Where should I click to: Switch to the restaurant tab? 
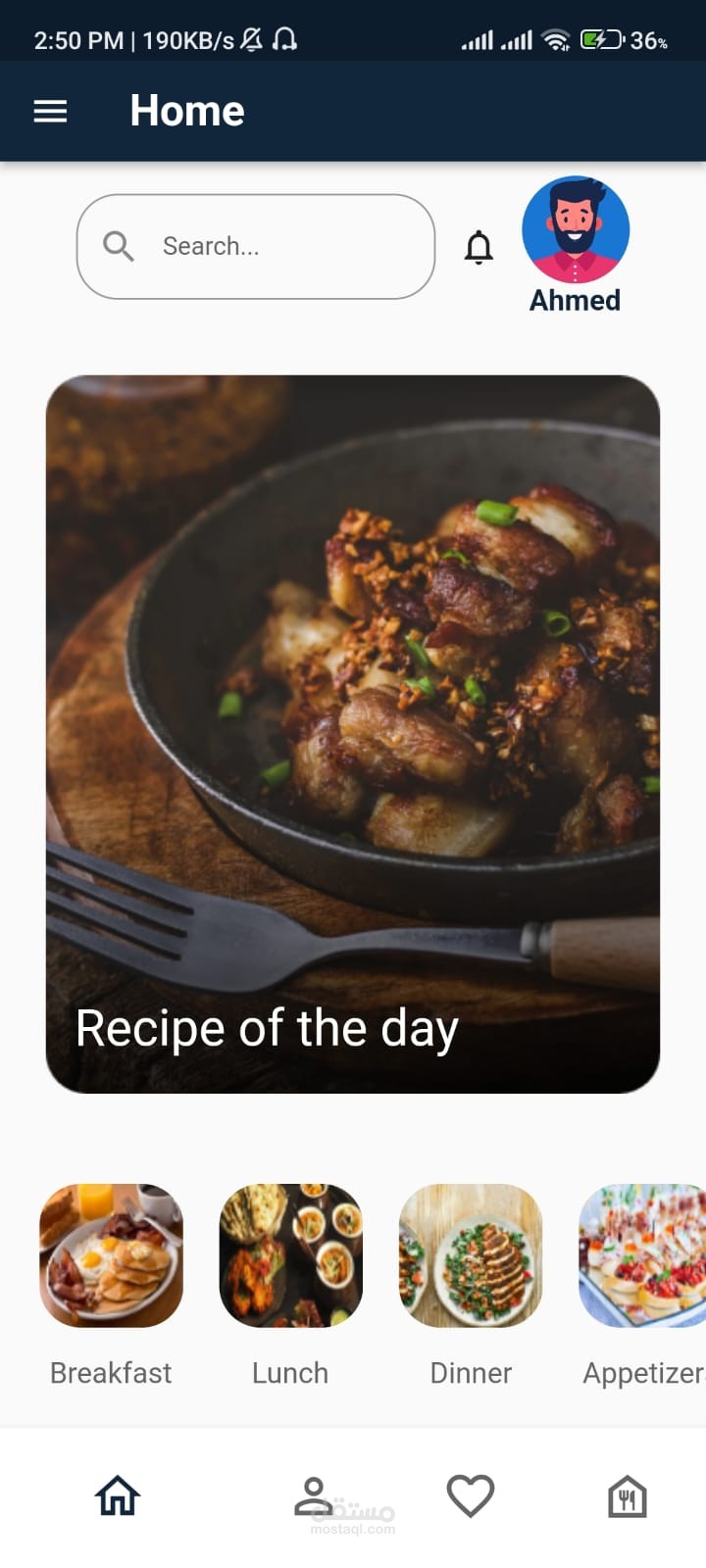(628, 1496)
